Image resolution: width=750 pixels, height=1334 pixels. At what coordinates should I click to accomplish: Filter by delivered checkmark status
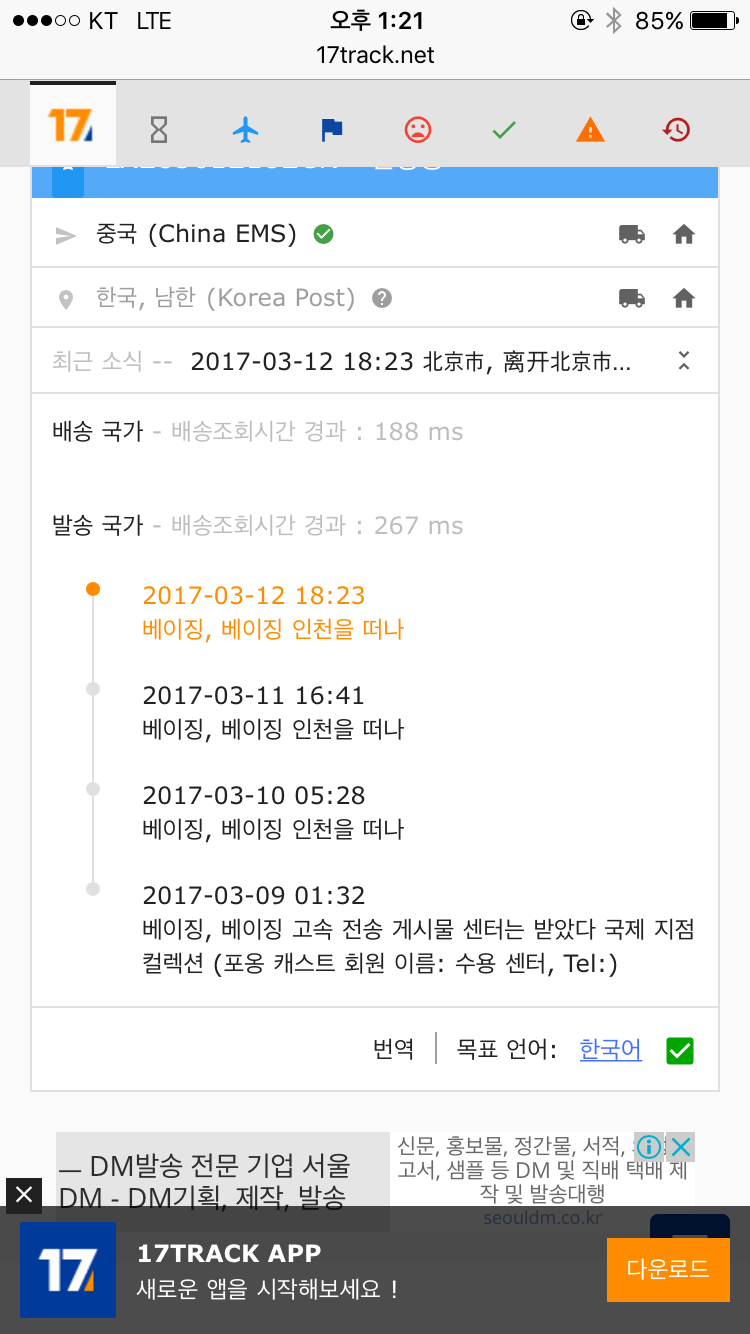click(x=504, y=129)
